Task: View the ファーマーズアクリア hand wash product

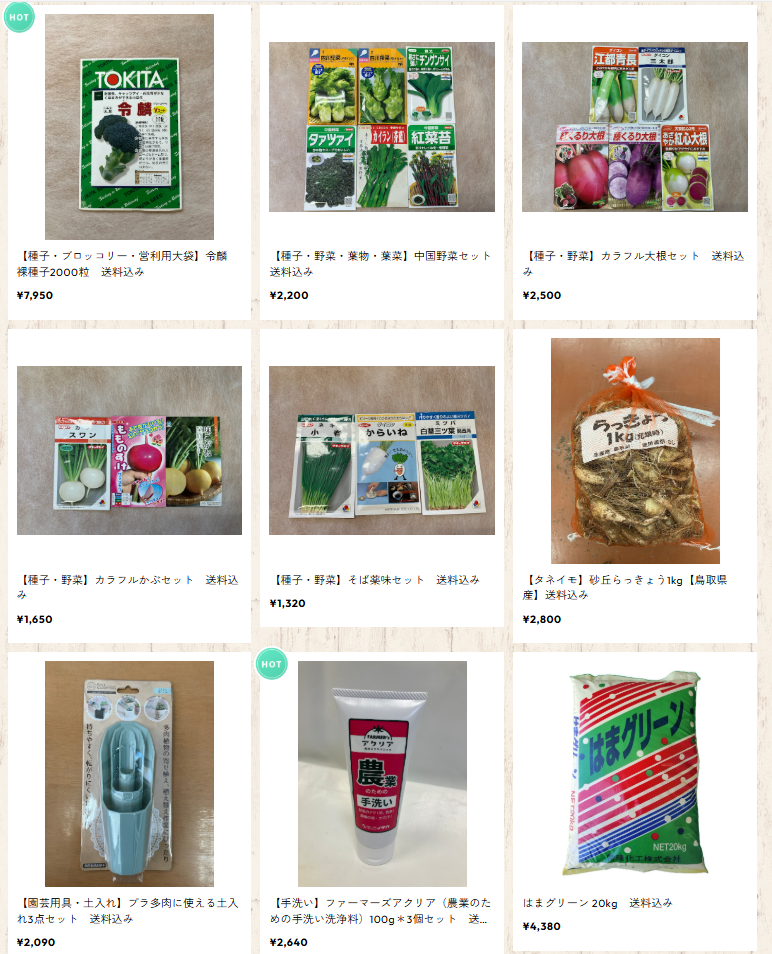Action: pos(381,773)
